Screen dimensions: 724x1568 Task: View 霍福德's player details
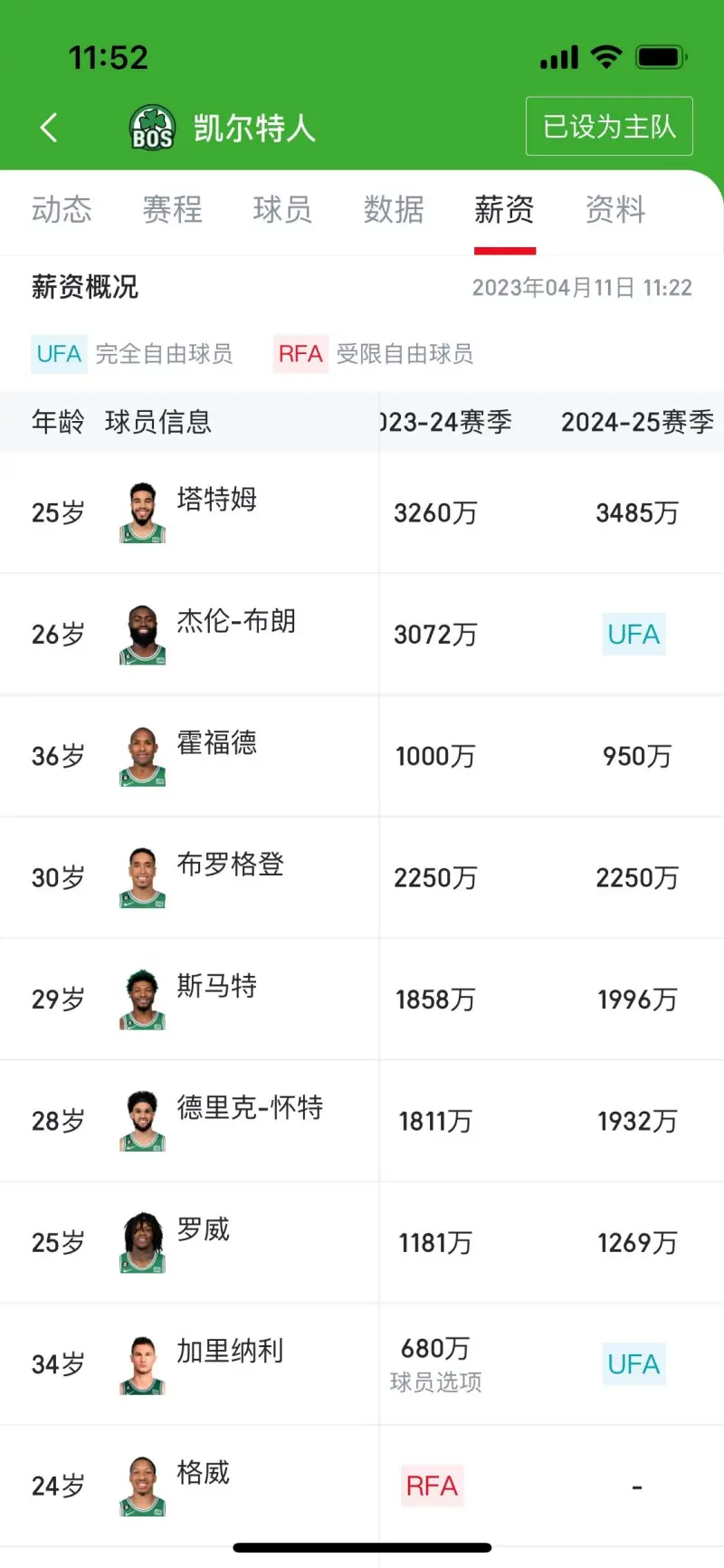[x=216, y=756]
